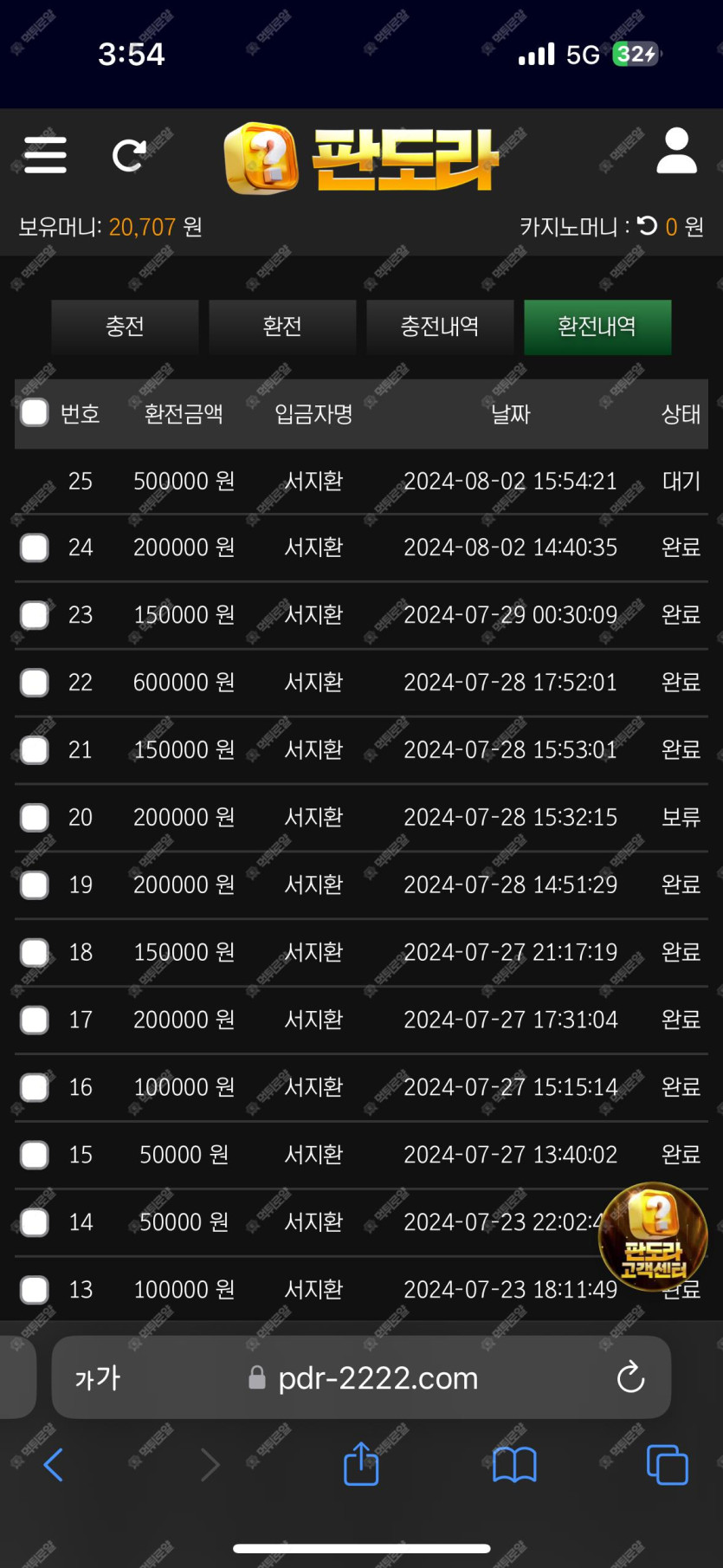Viewport: 723px width, 1568px height.
Task: Tap the pdr-2222.com address bar
Action: coord(361,1377)
